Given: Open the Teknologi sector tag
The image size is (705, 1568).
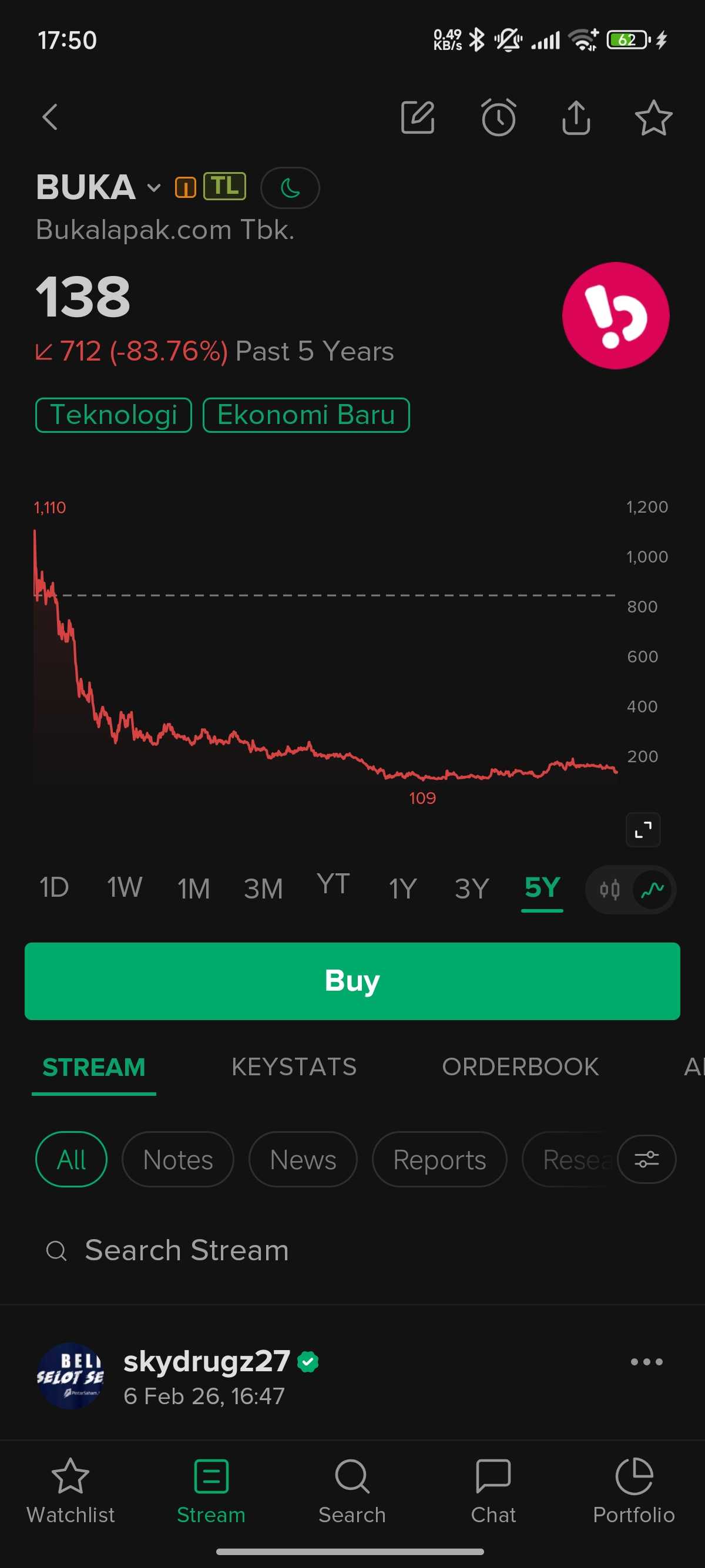Looking at the screenshot, I should tap(114, 415).
